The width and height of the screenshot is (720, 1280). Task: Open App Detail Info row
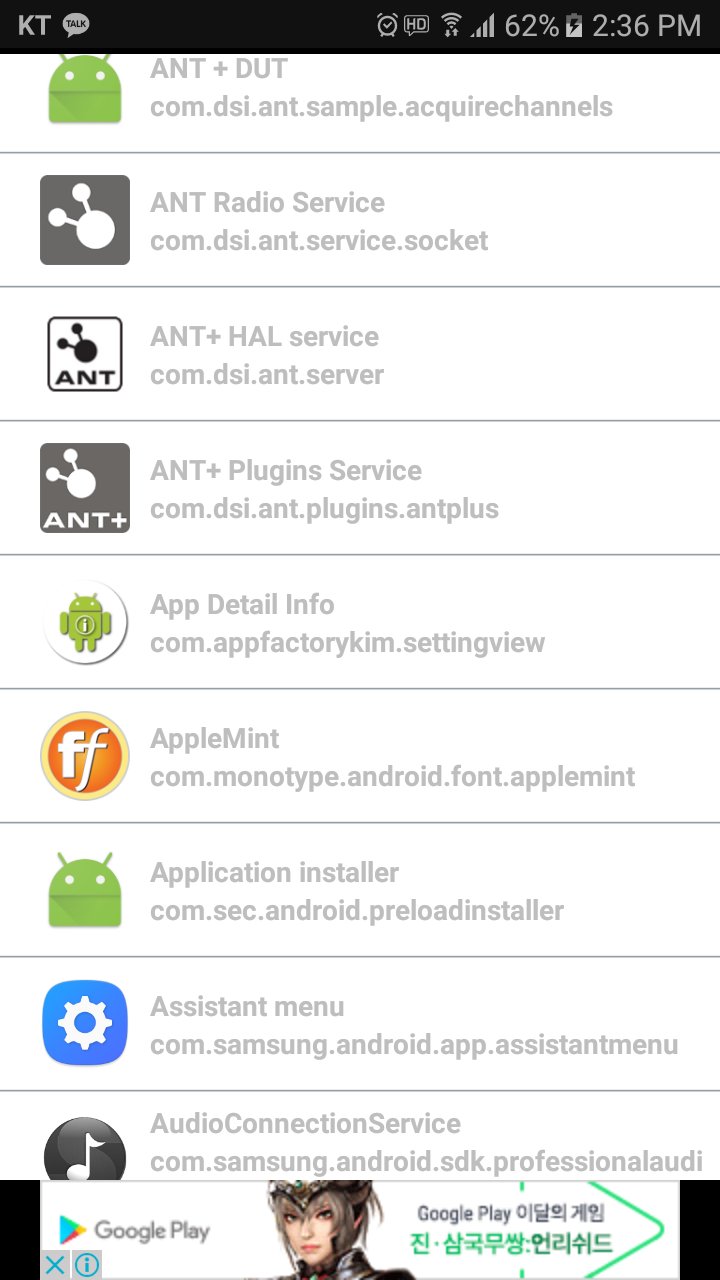tap(360, 623)
